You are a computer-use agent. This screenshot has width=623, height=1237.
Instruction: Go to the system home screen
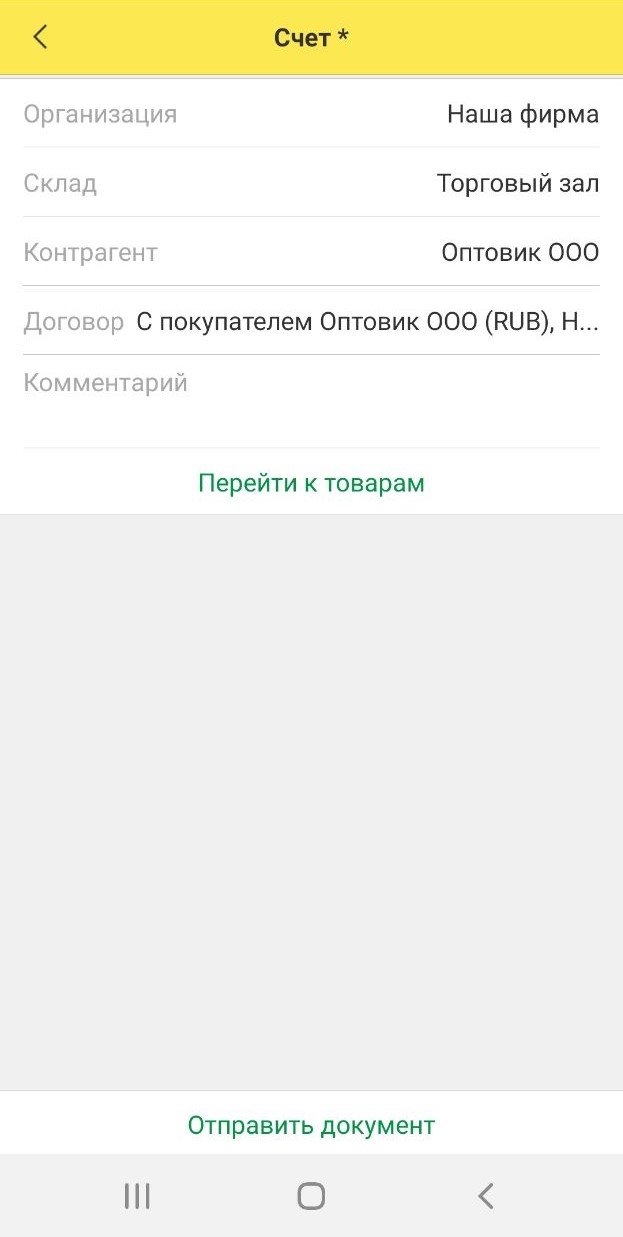pyautogui.click(x=311, y=1196)
